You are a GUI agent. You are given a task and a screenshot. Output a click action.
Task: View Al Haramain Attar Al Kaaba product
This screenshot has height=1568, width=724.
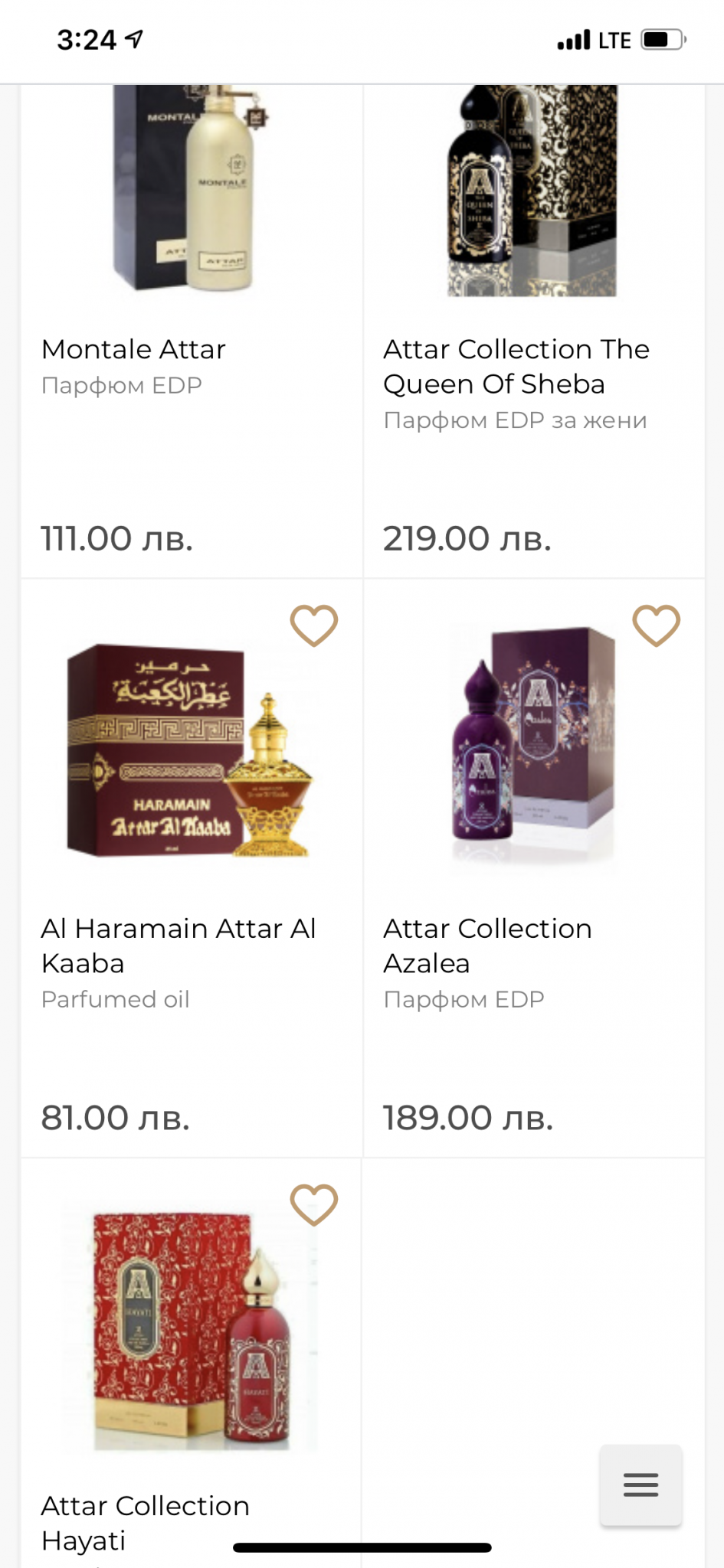pos(178,945)
